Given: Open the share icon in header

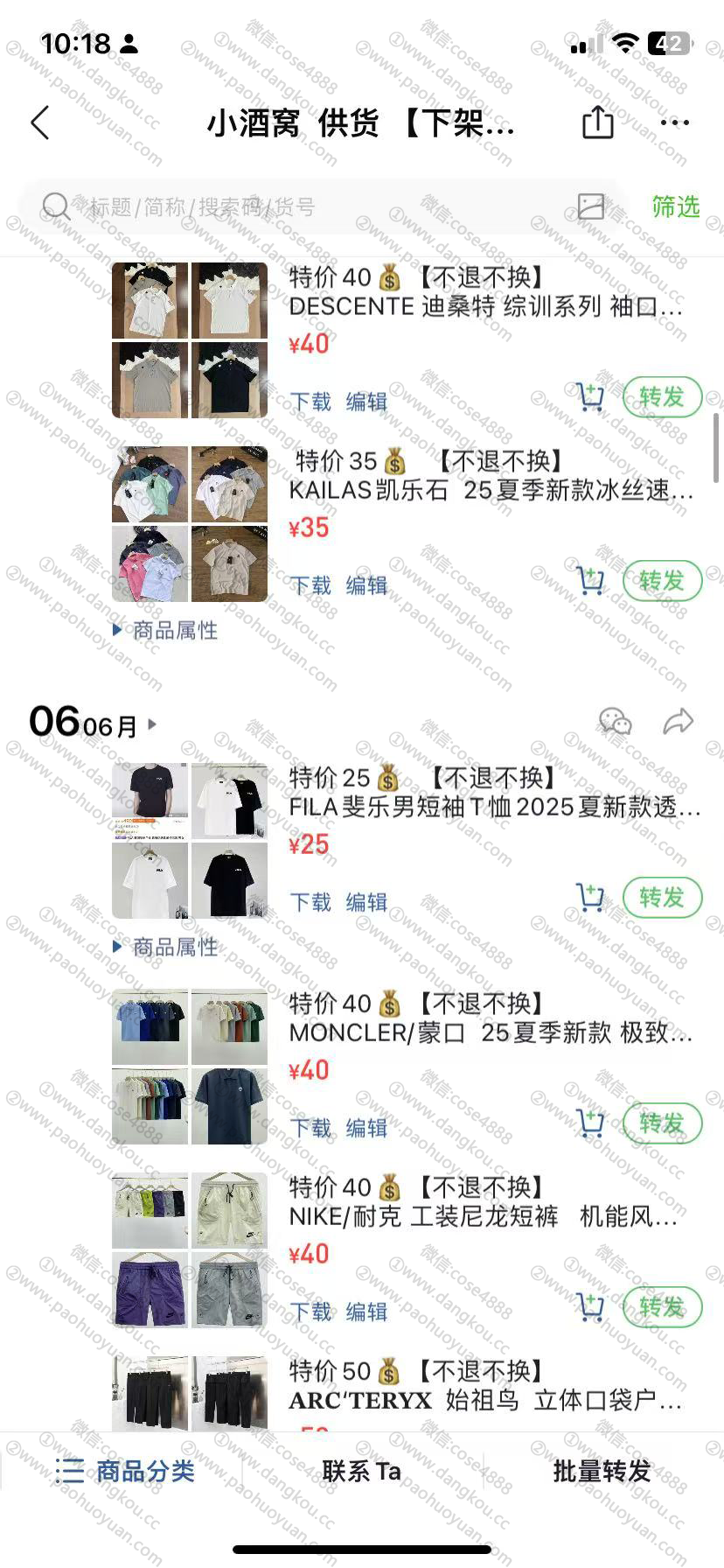Looking at the screenshot, I should tap(597, 122).
